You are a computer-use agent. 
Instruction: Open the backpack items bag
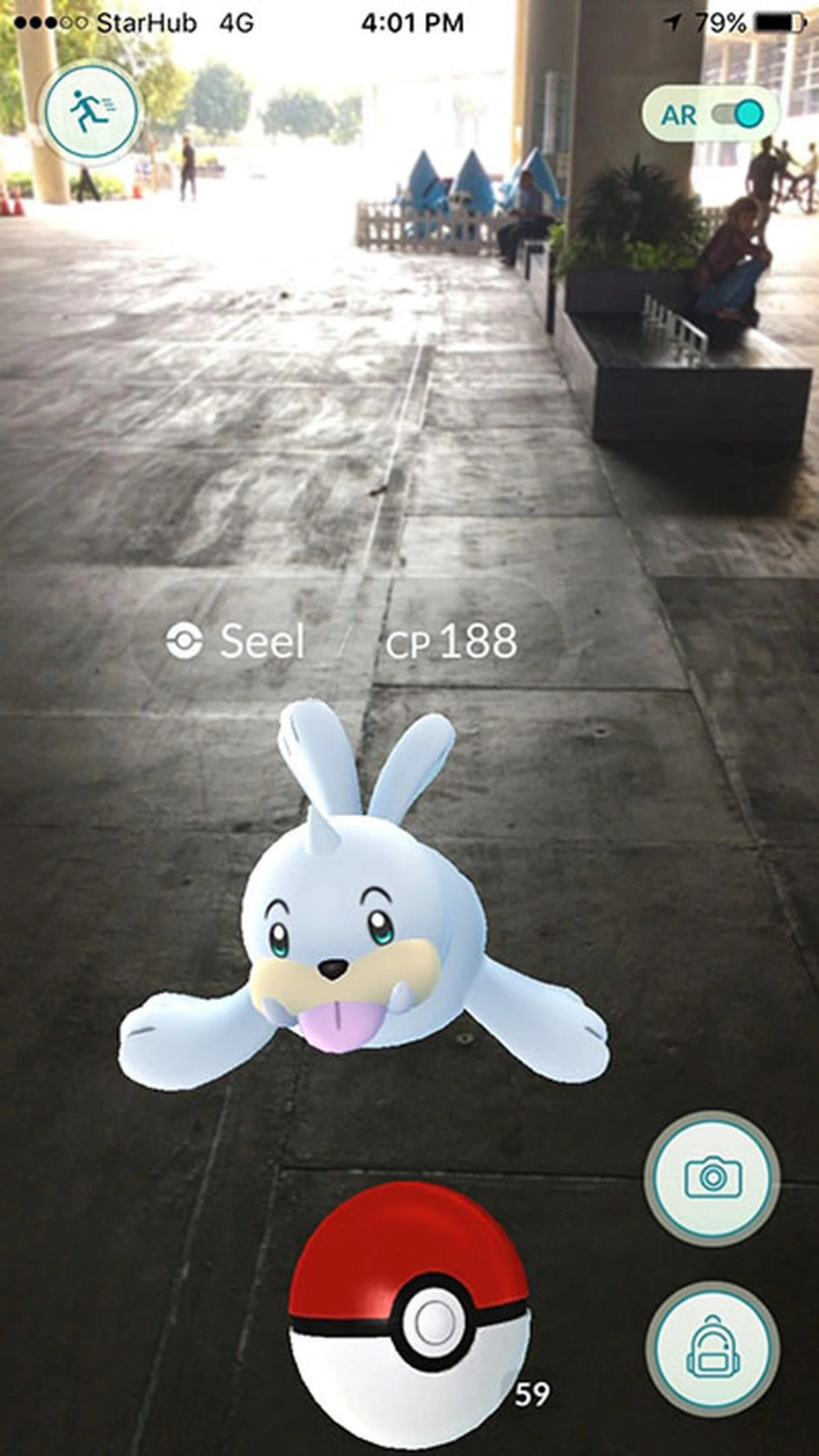(x=712, y=1348)
